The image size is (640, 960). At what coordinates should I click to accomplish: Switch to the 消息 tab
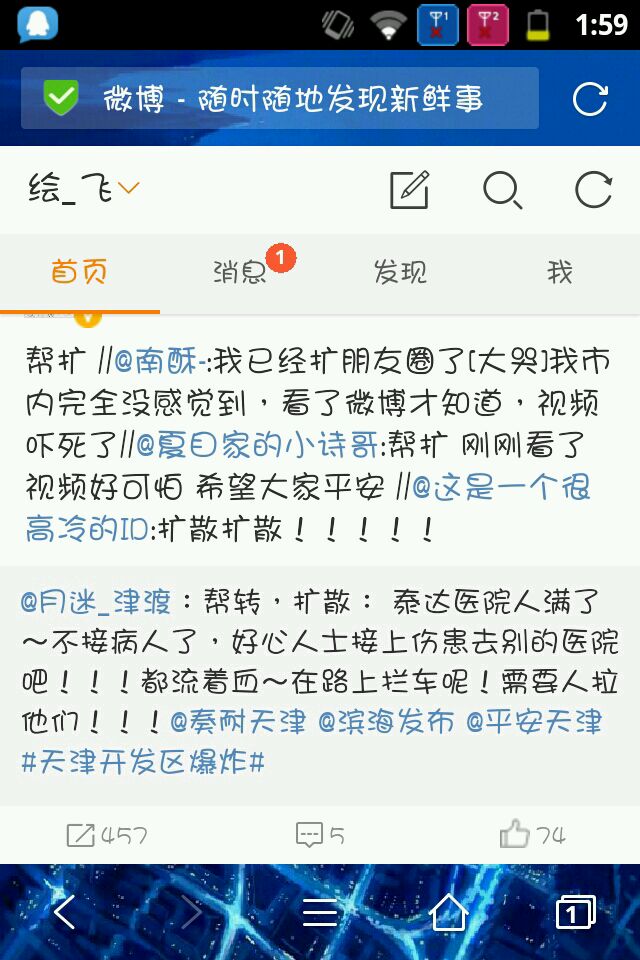click(x=240, y=272)
